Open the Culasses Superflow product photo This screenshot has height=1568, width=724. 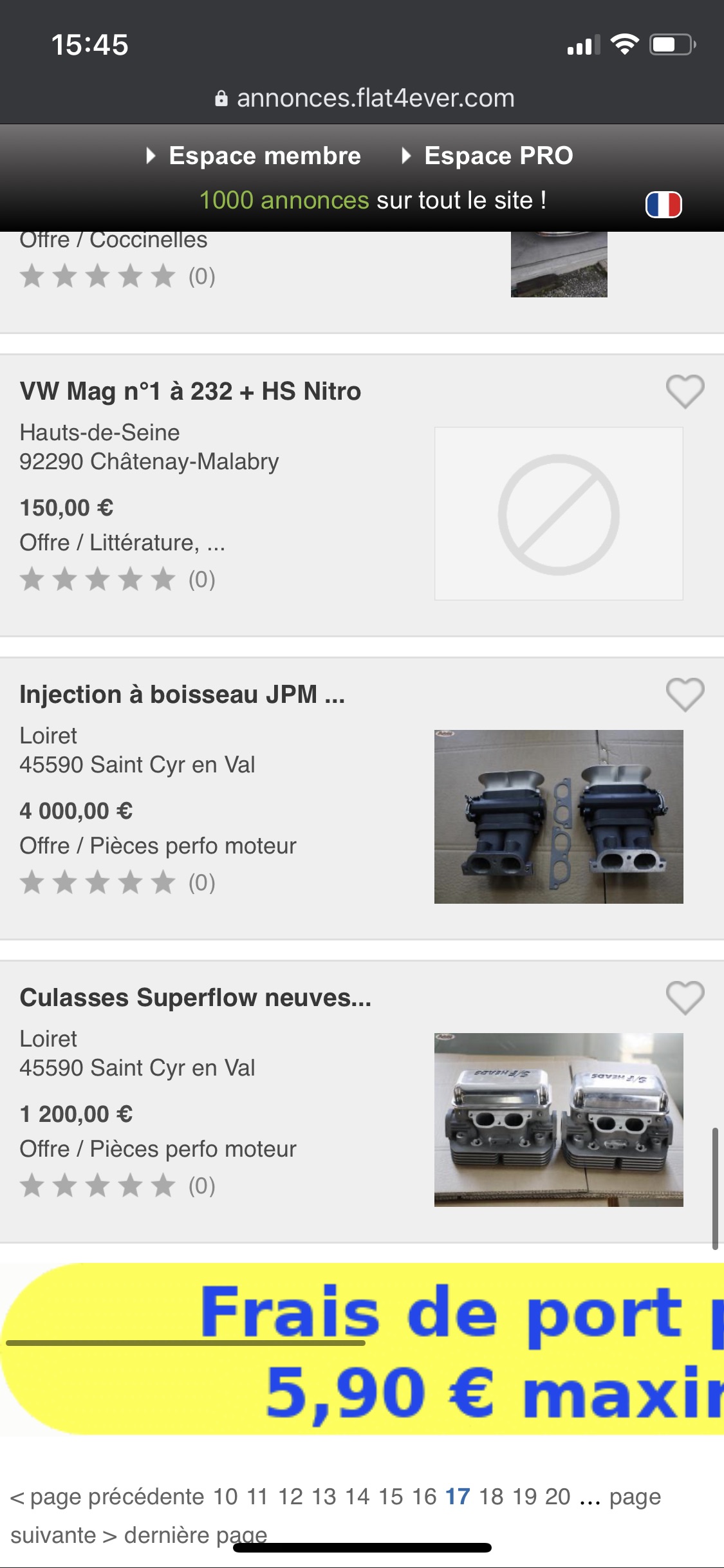(559, 1119)
